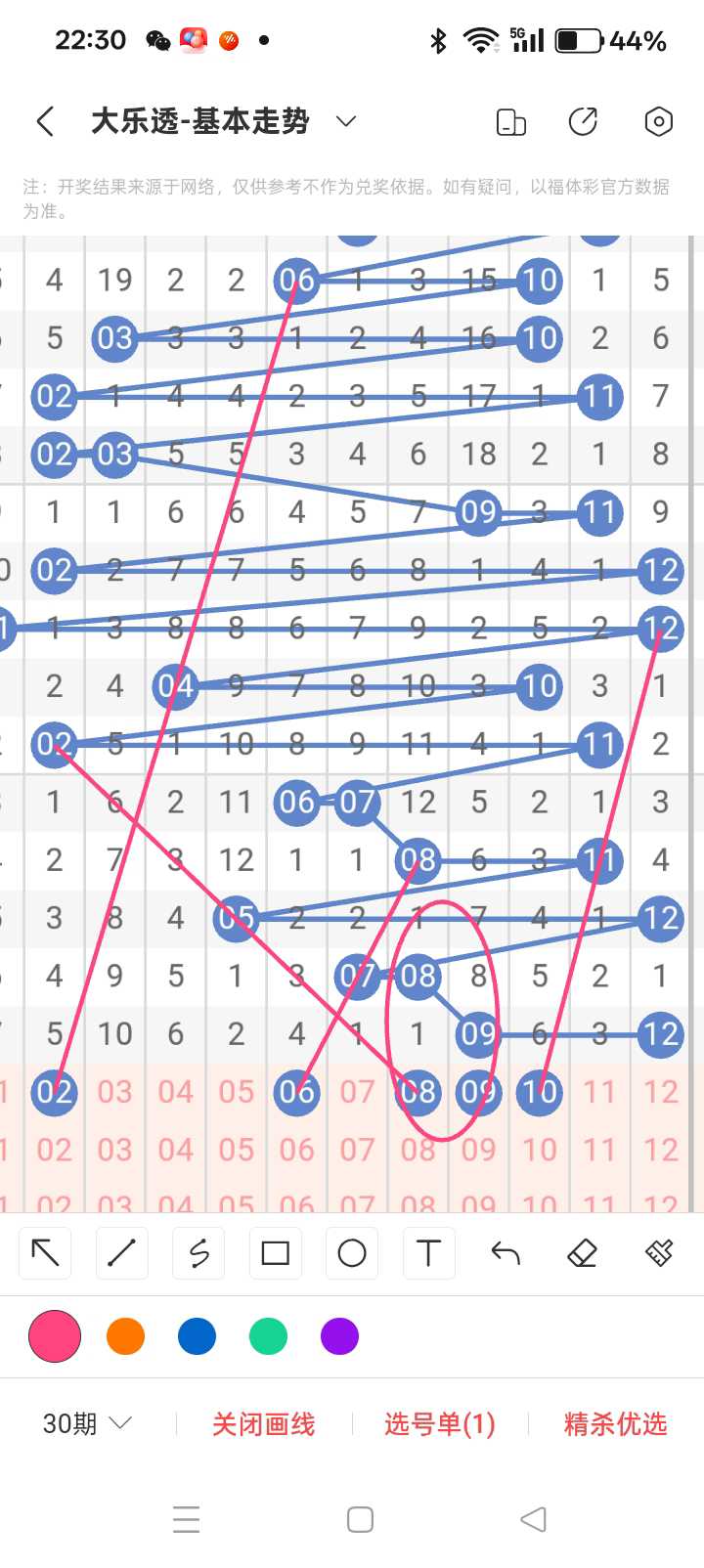
Task: Clear all drawings with the brush icon
Action: pos(659,1253)
